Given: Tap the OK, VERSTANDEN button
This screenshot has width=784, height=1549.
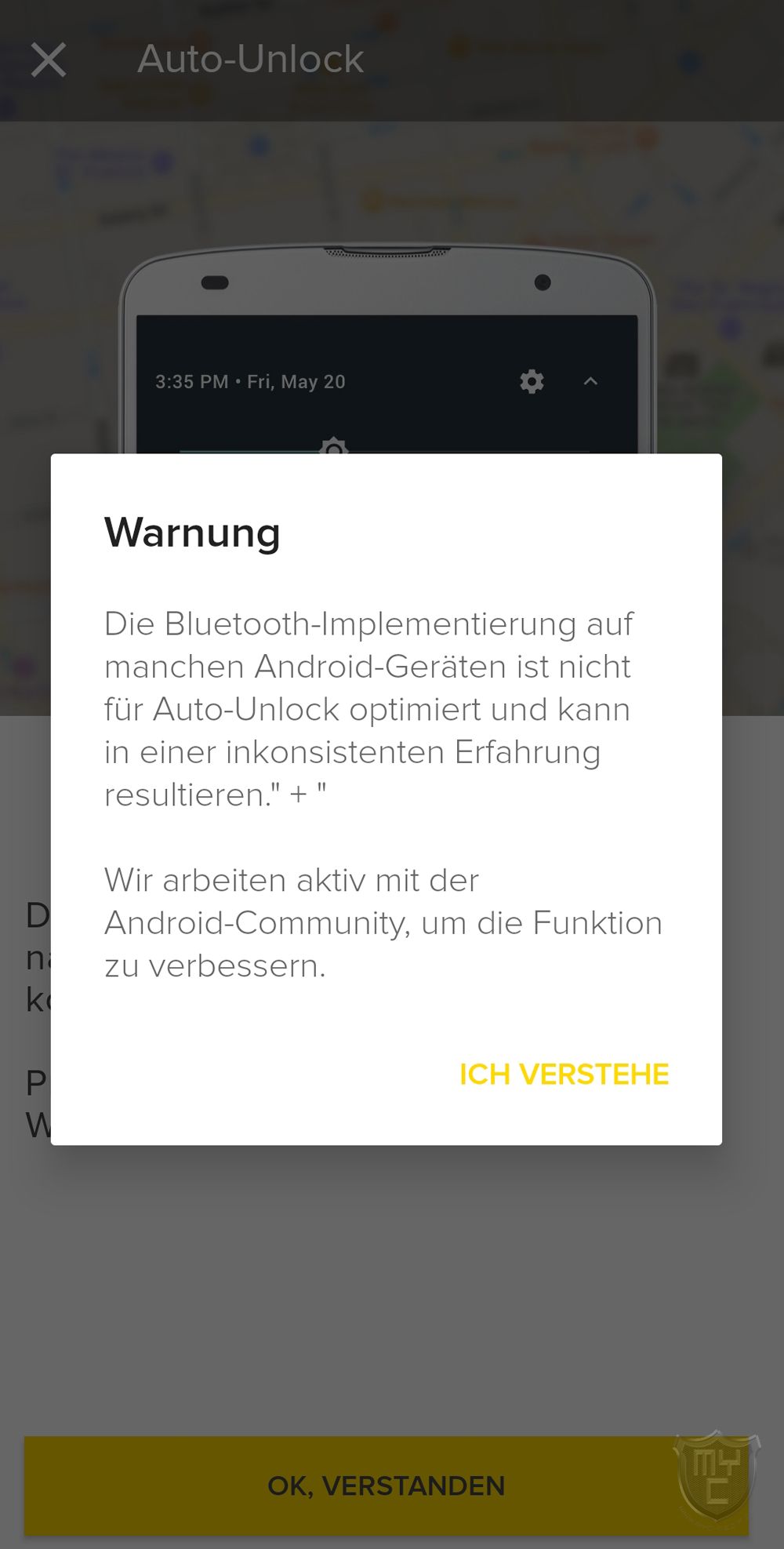Looking at the screenshot, I should click(386, 1485).
